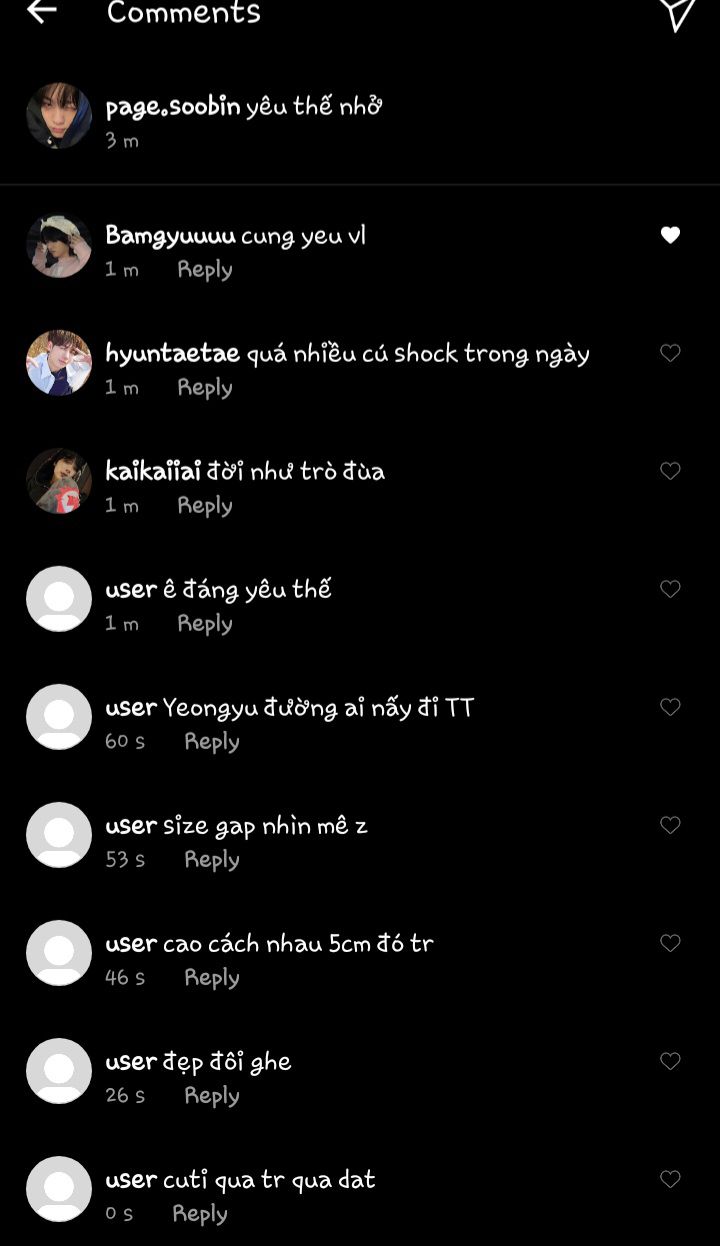
Task: Open Bamgyuuuu's username link
Action: tap(170, 236)
